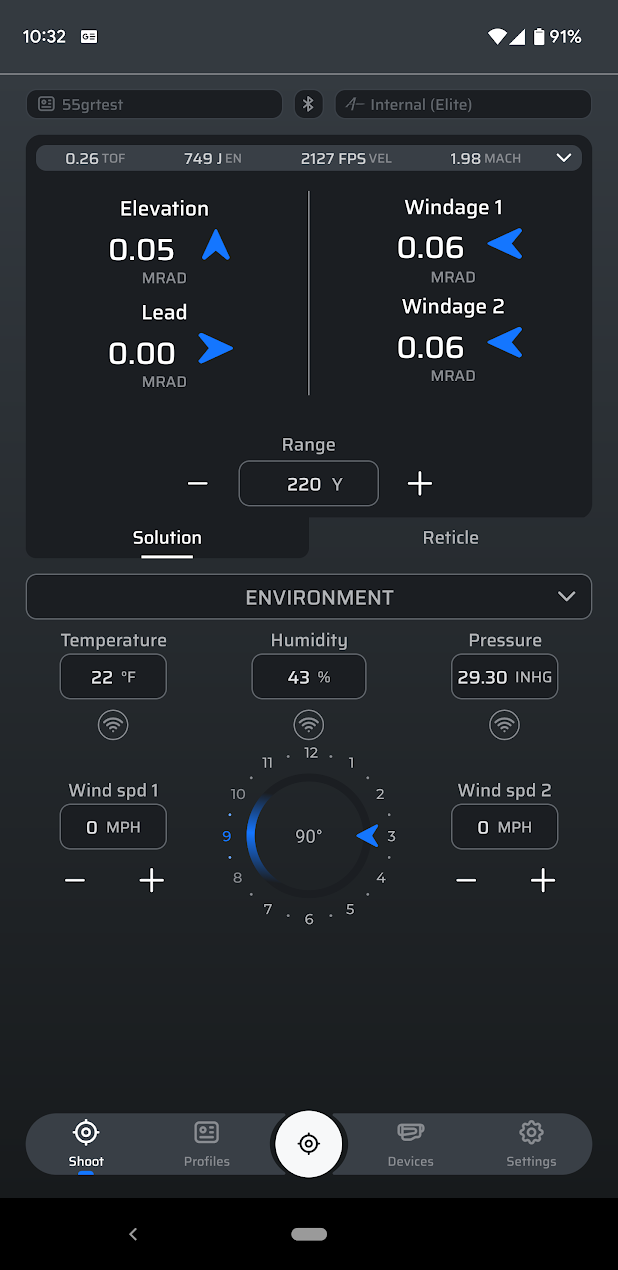Increase Wind spd 1 with plus

152,880
